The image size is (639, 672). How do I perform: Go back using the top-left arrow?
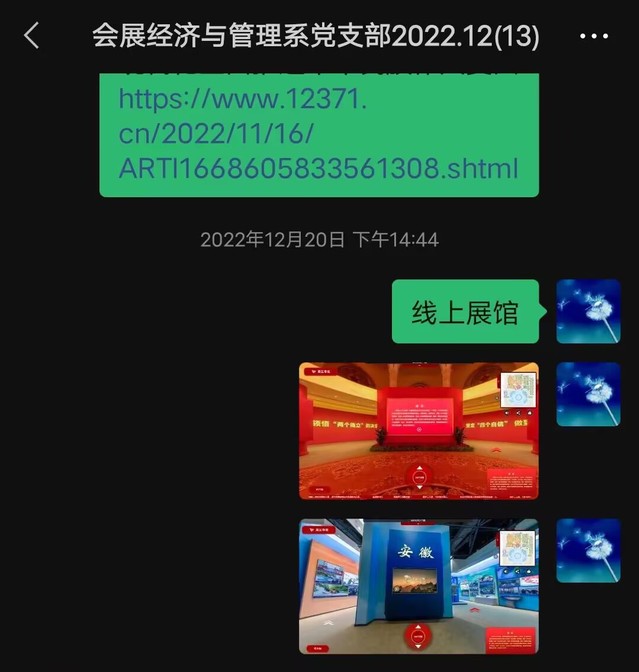click(32, 37)
